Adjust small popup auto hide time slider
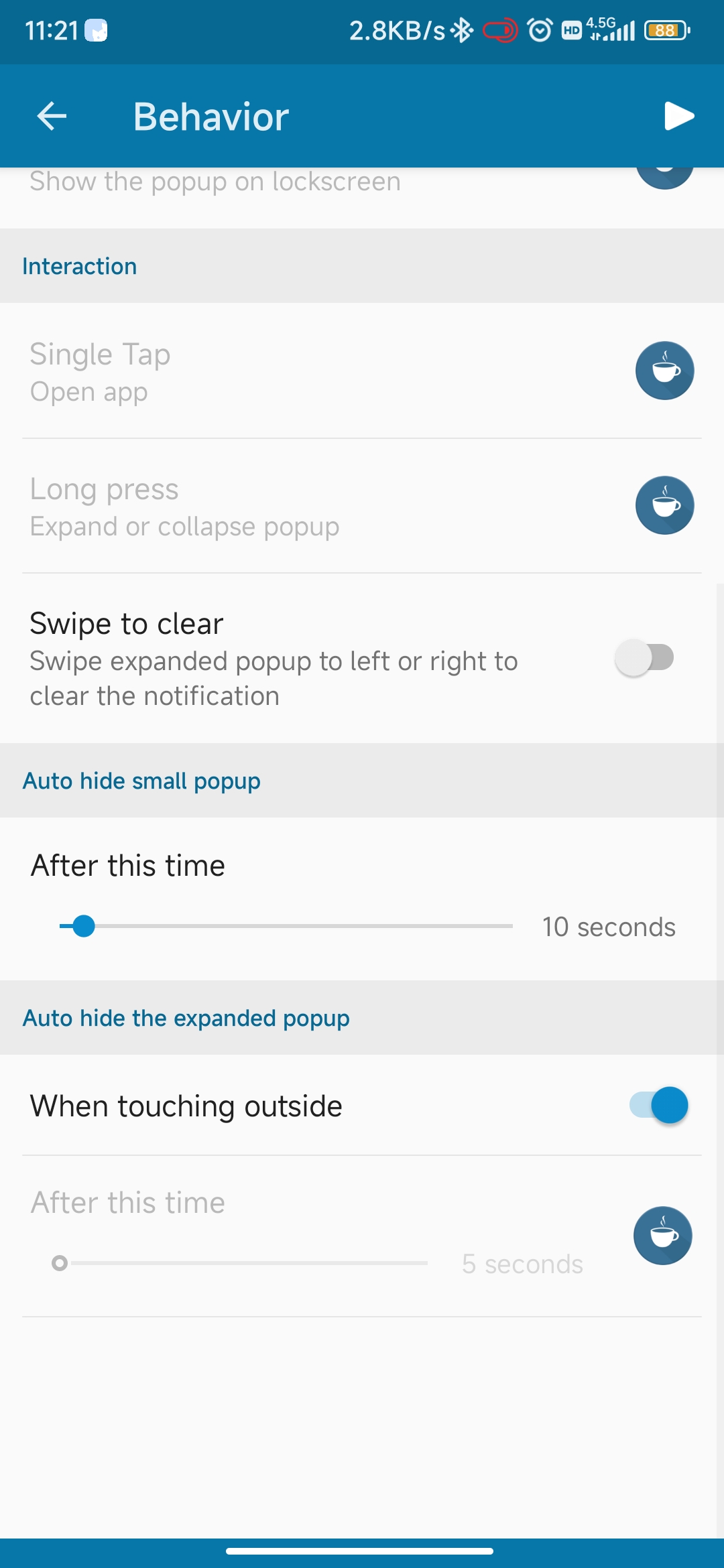Viewport: 724px width, 1568px height. [x=84, y=926]
